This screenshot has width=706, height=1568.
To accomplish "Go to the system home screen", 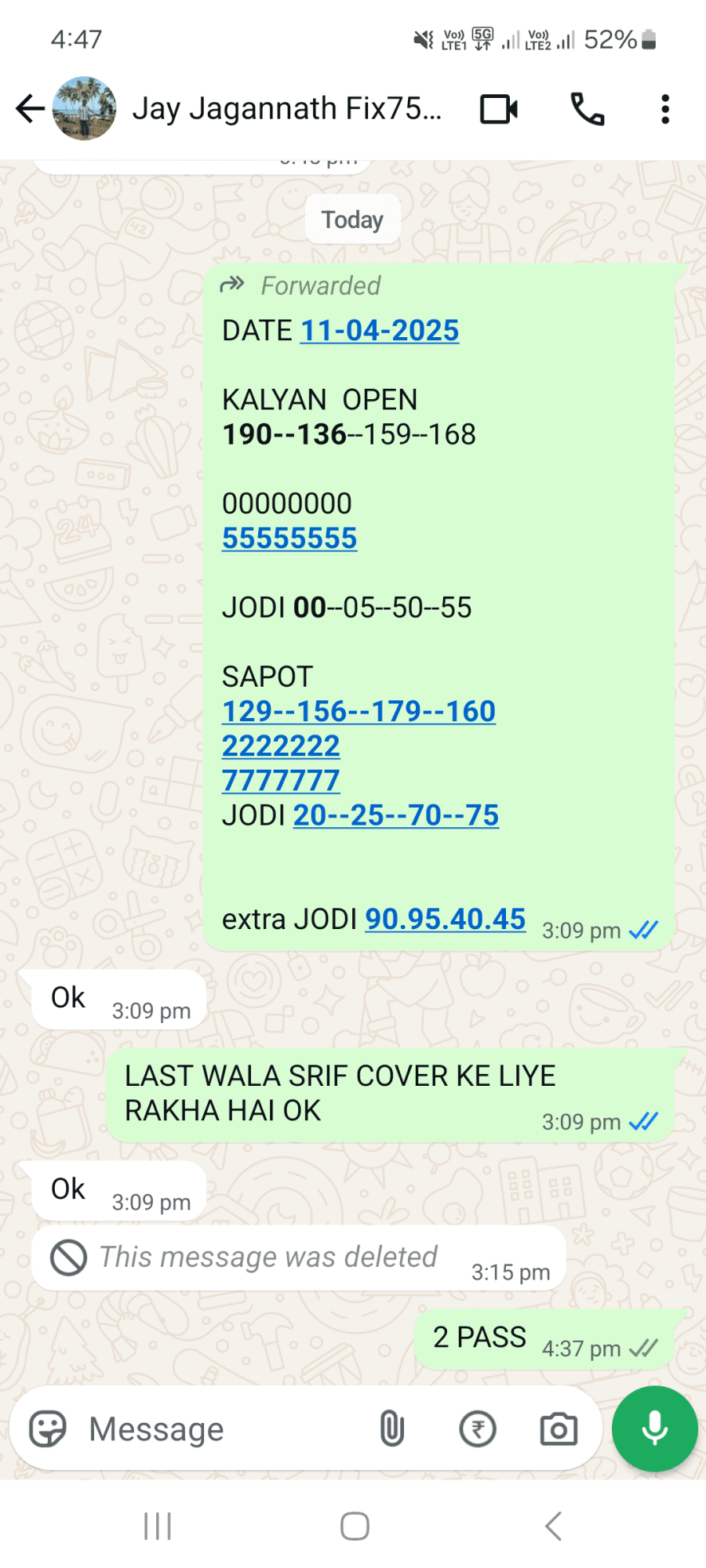I will (x=355, y=1526).
